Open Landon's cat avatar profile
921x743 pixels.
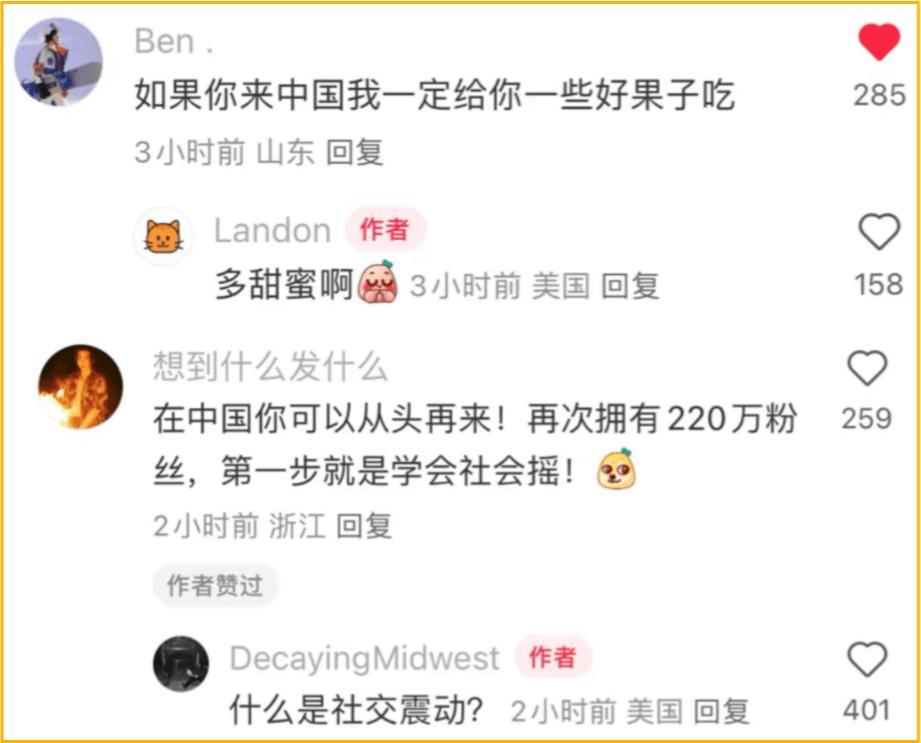click(x=164, y=237)
